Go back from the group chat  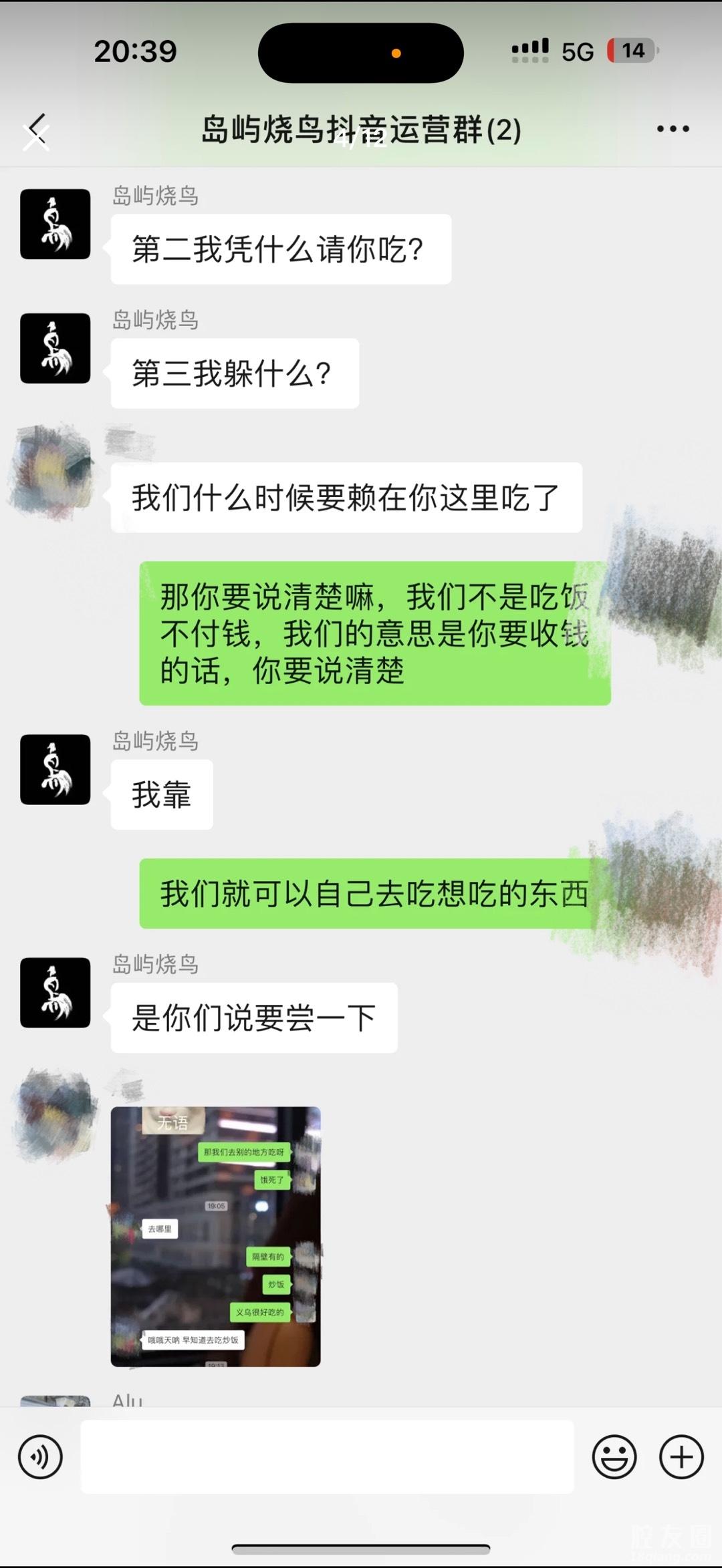[37, 131]
